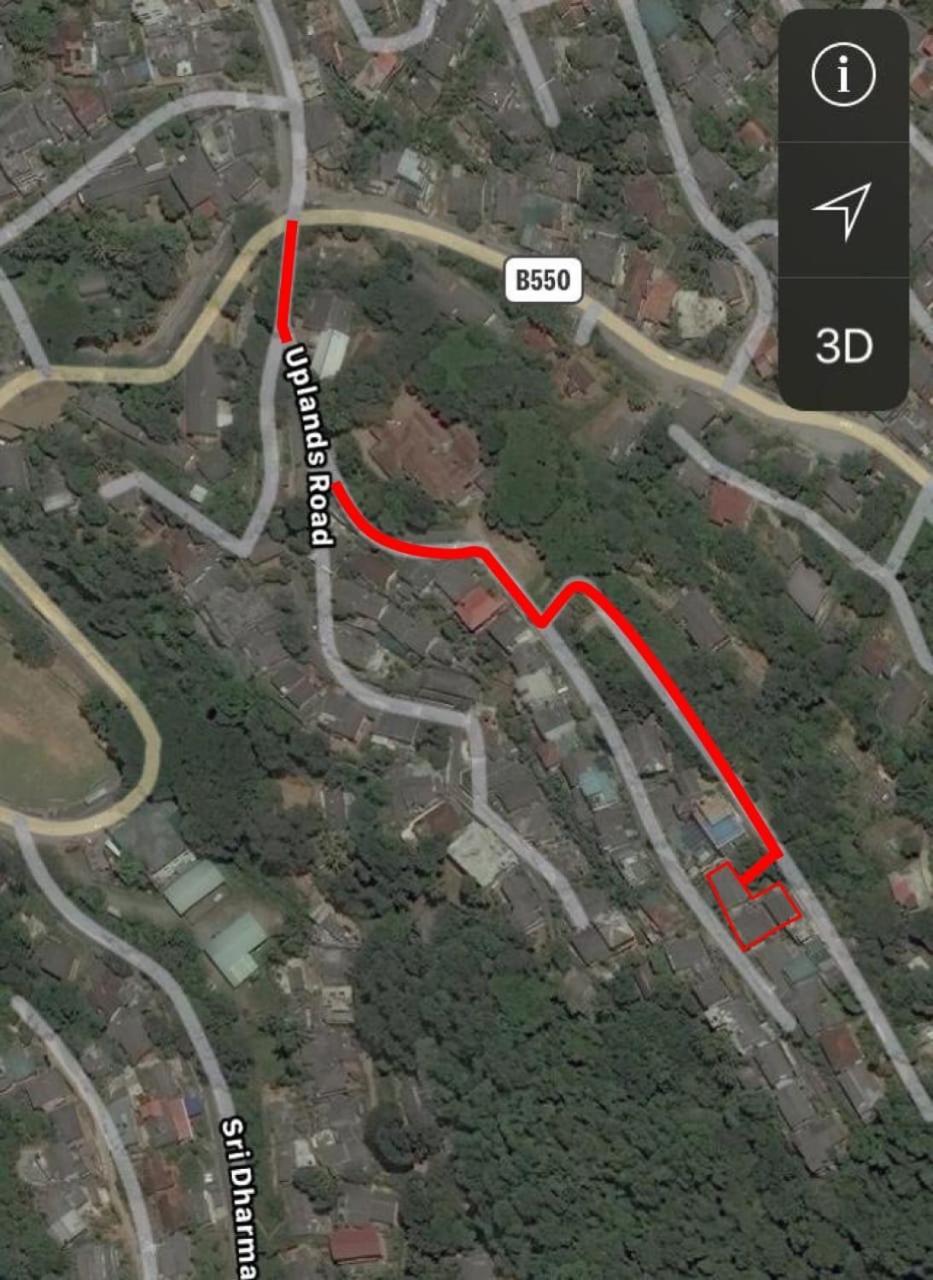Switch the map to 3D view

pyautogui.click(x=843, y=346)
